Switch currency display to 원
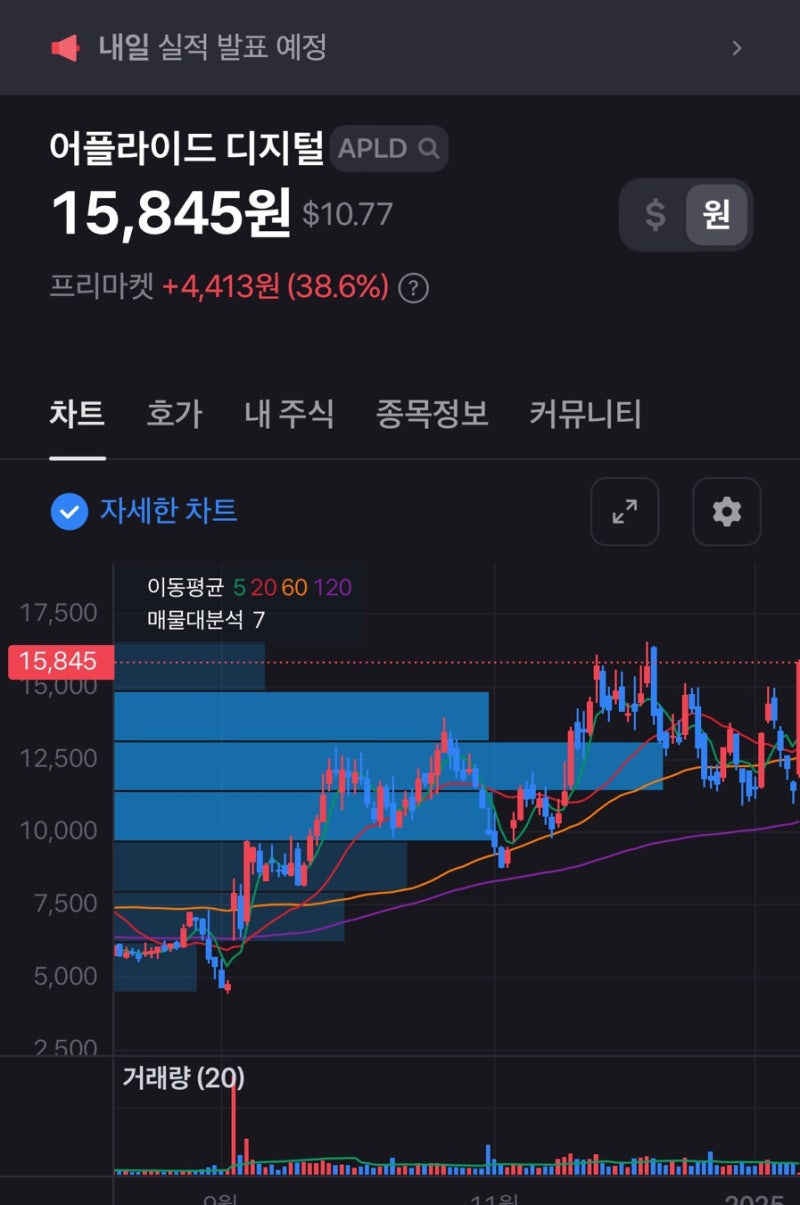 (x=719, y=213)
